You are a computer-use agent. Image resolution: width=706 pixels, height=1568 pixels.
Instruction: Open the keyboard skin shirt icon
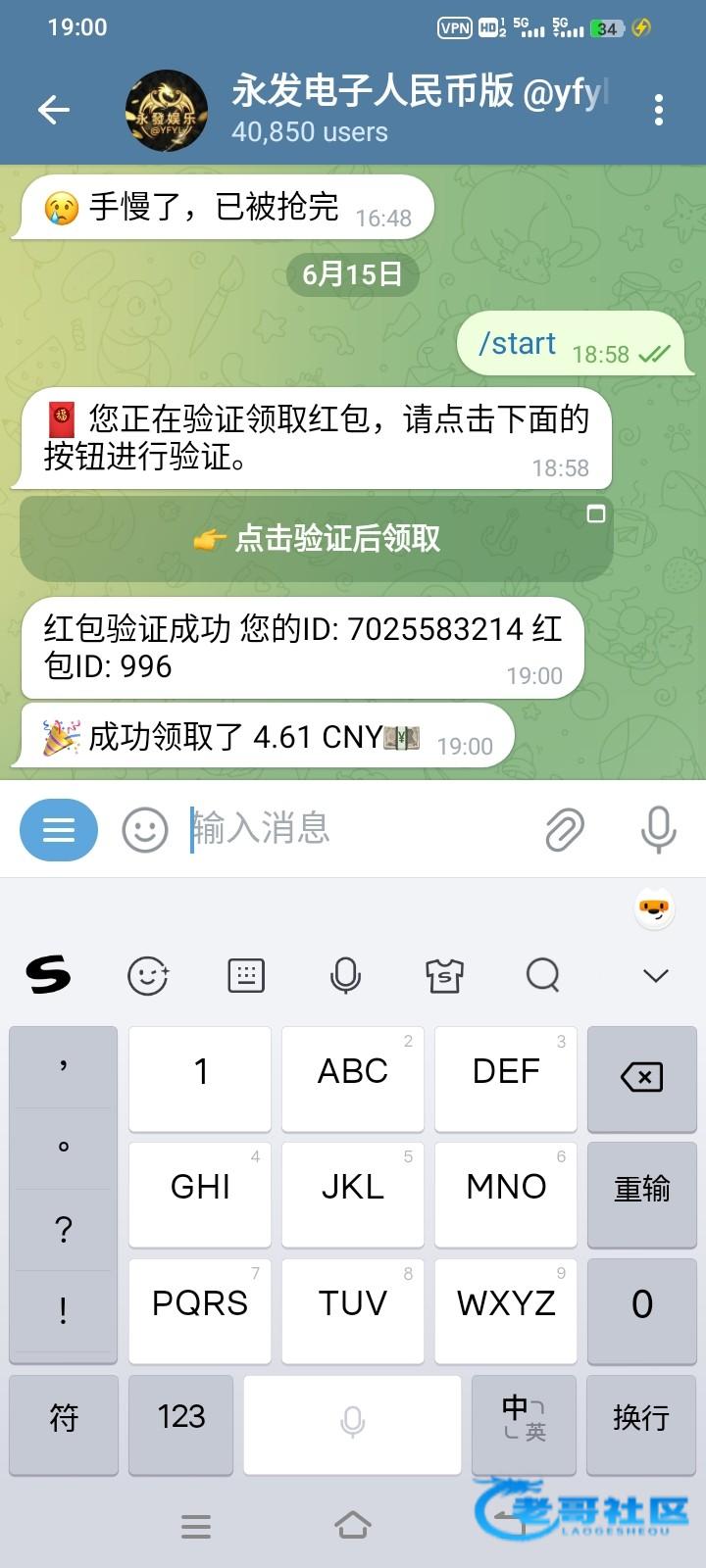tap(444, 975)
